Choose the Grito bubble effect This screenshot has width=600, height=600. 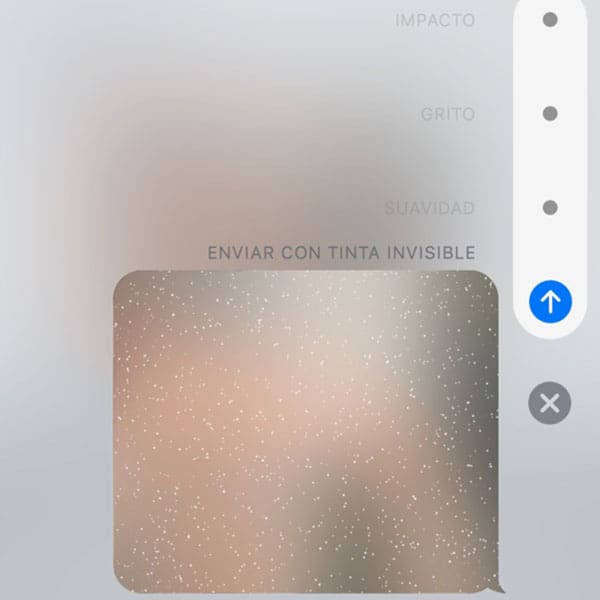click(549, 114)
